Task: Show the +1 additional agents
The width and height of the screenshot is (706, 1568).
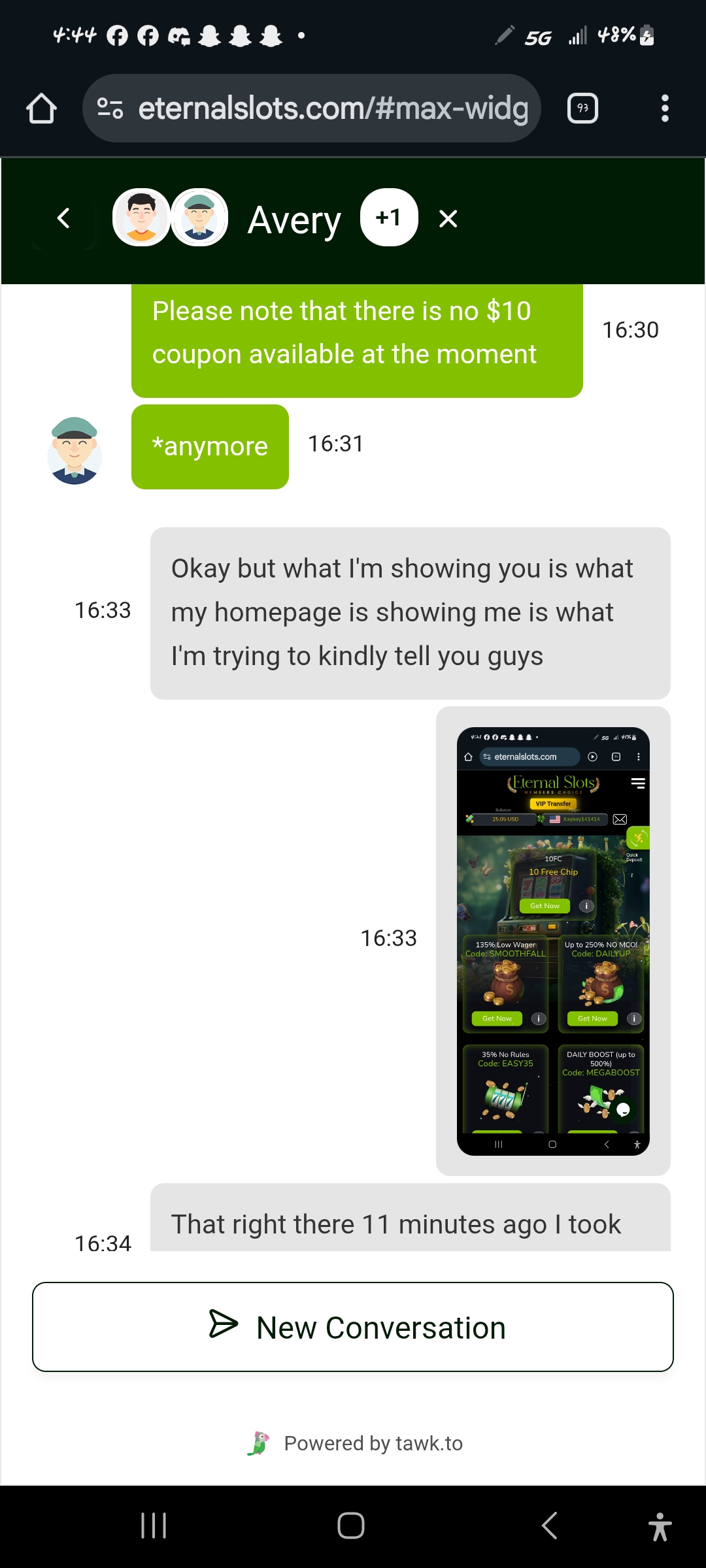Action: 389,218
